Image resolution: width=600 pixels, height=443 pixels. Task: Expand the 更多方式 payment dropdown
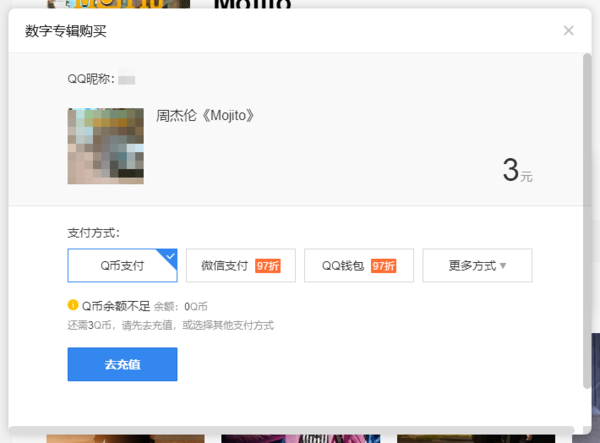pyautogui.click(x=477, y=265)
